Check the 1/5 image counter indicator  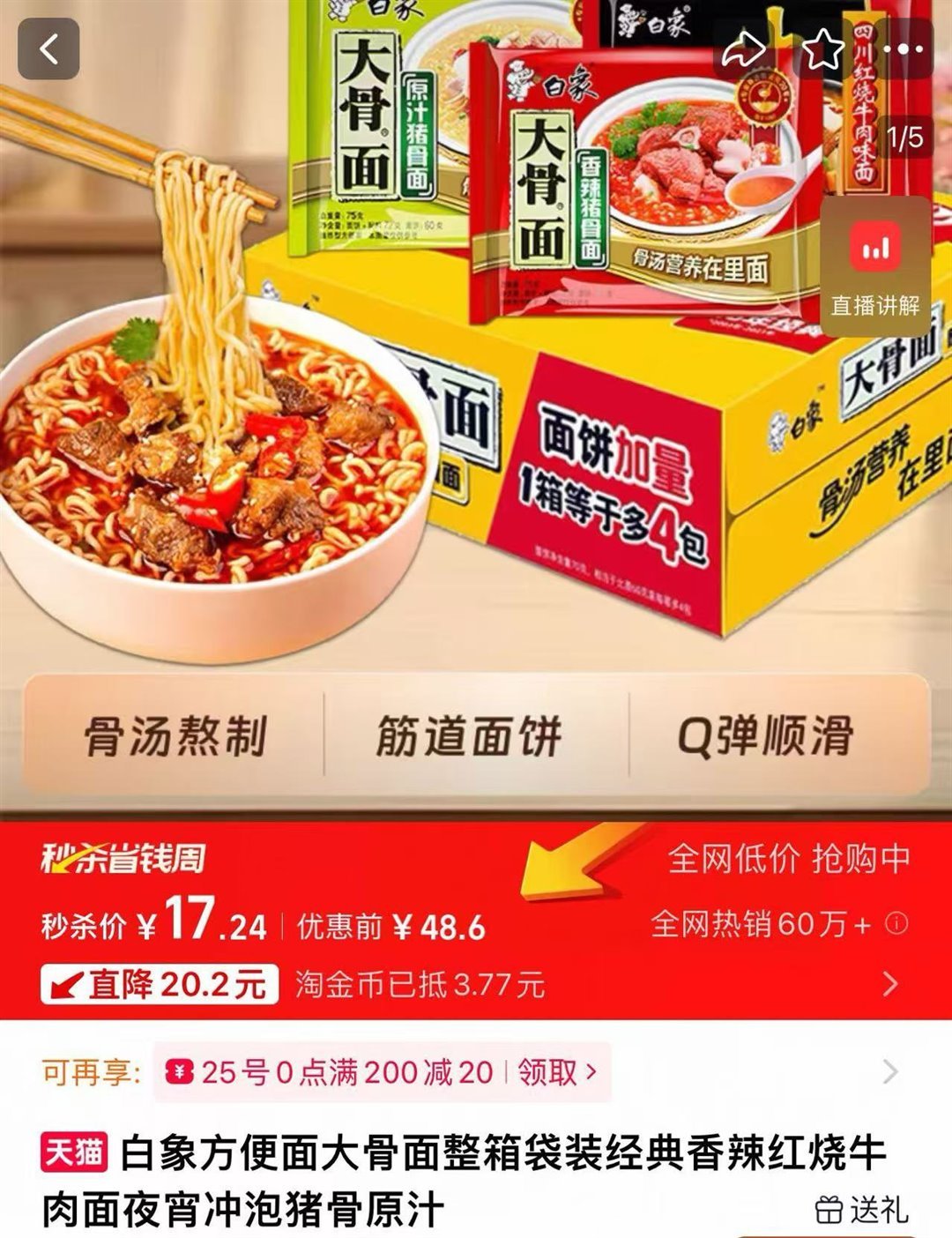pos(904,137)
